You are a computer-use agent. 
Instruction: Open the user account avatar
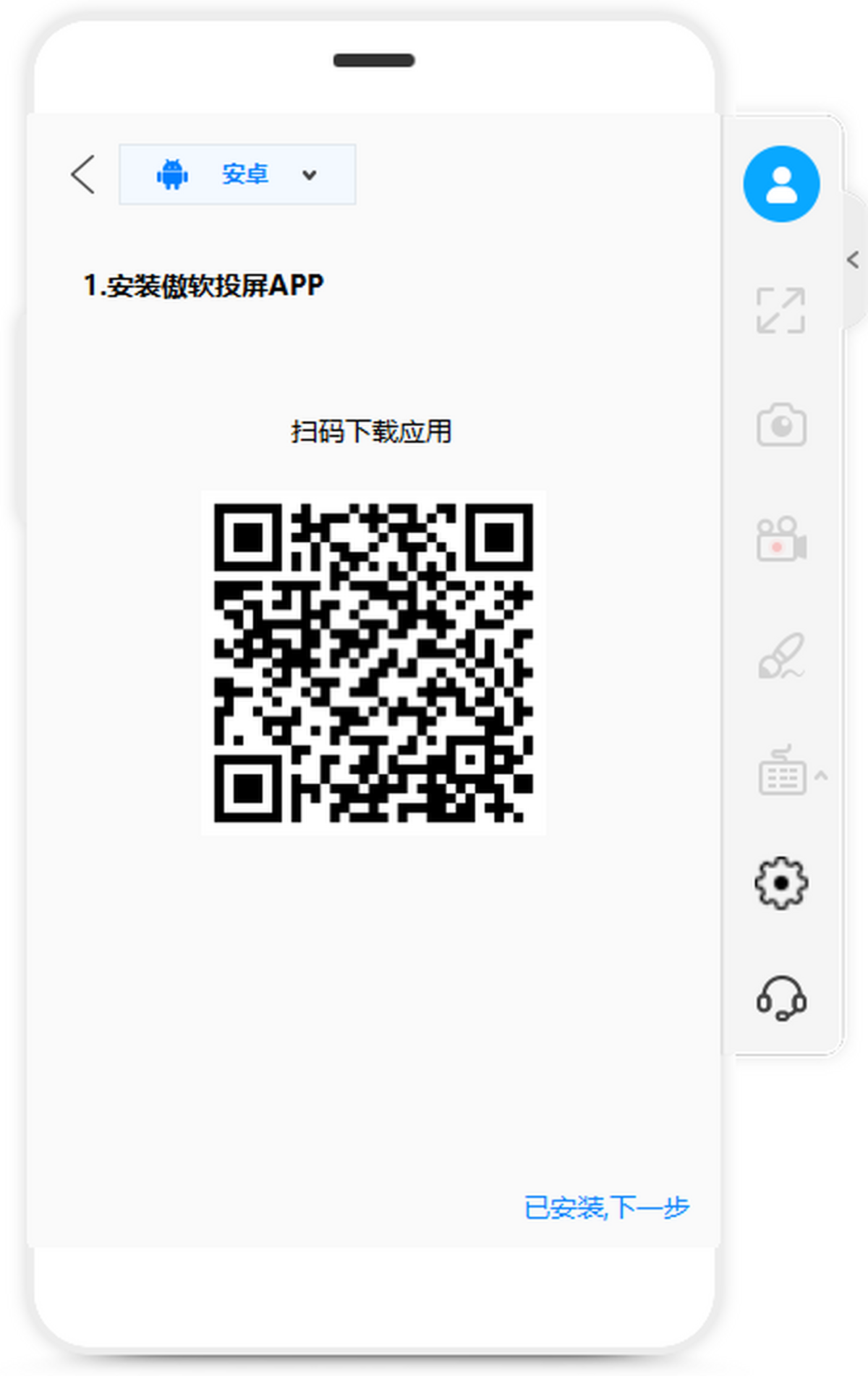781,184
